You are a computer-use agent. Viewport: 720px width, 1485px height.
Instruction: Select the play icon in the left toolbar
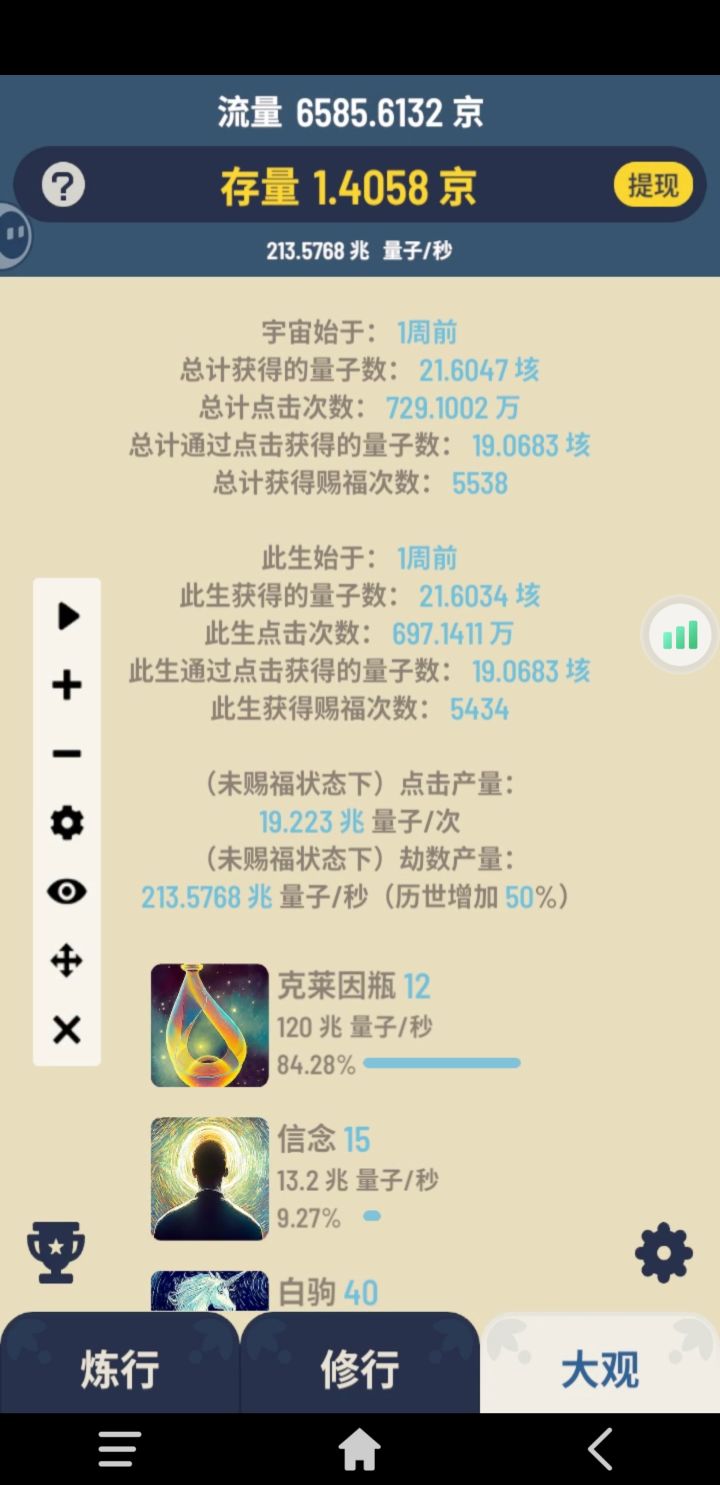pyautogui.click(x=66, y=617)
